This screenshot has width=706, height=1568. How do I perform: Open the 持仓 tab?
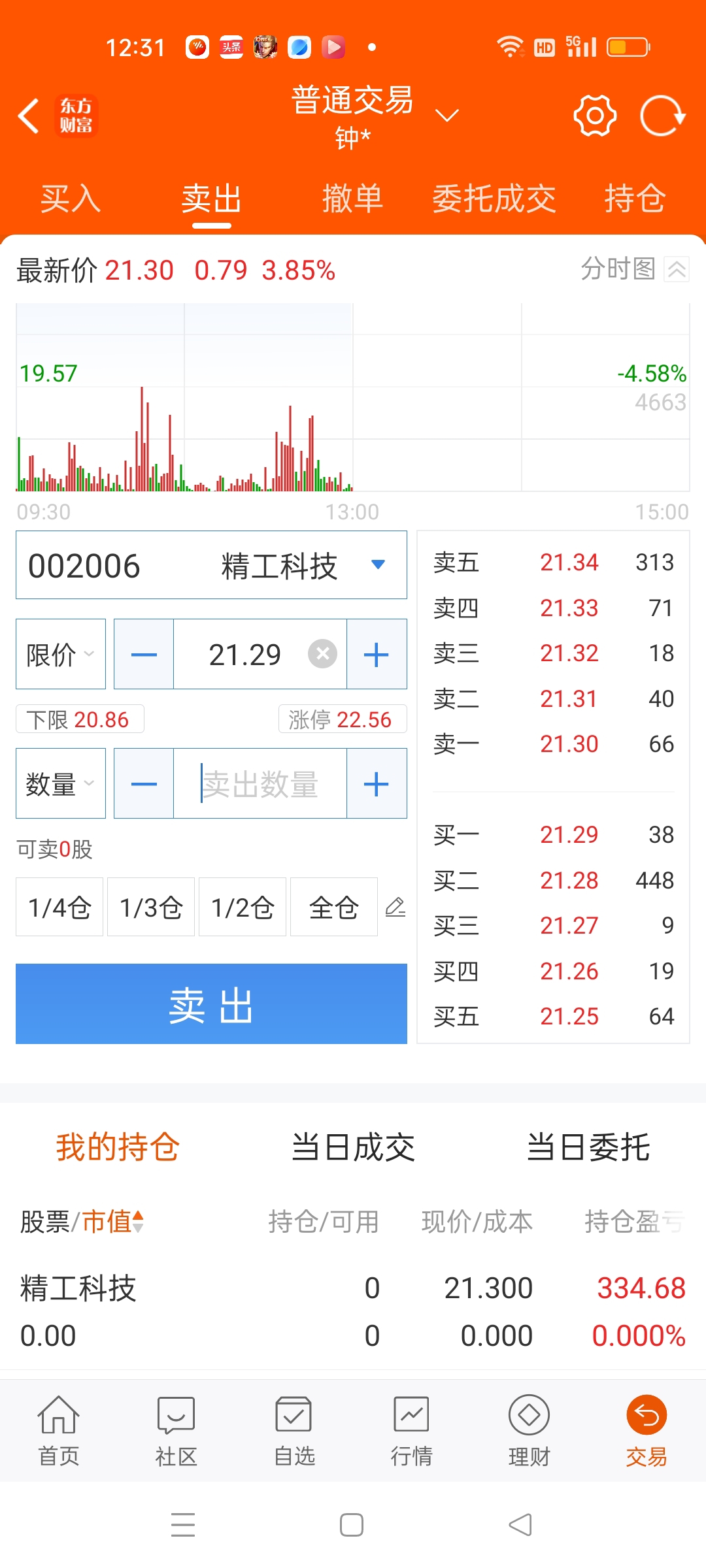click(635, 199)
